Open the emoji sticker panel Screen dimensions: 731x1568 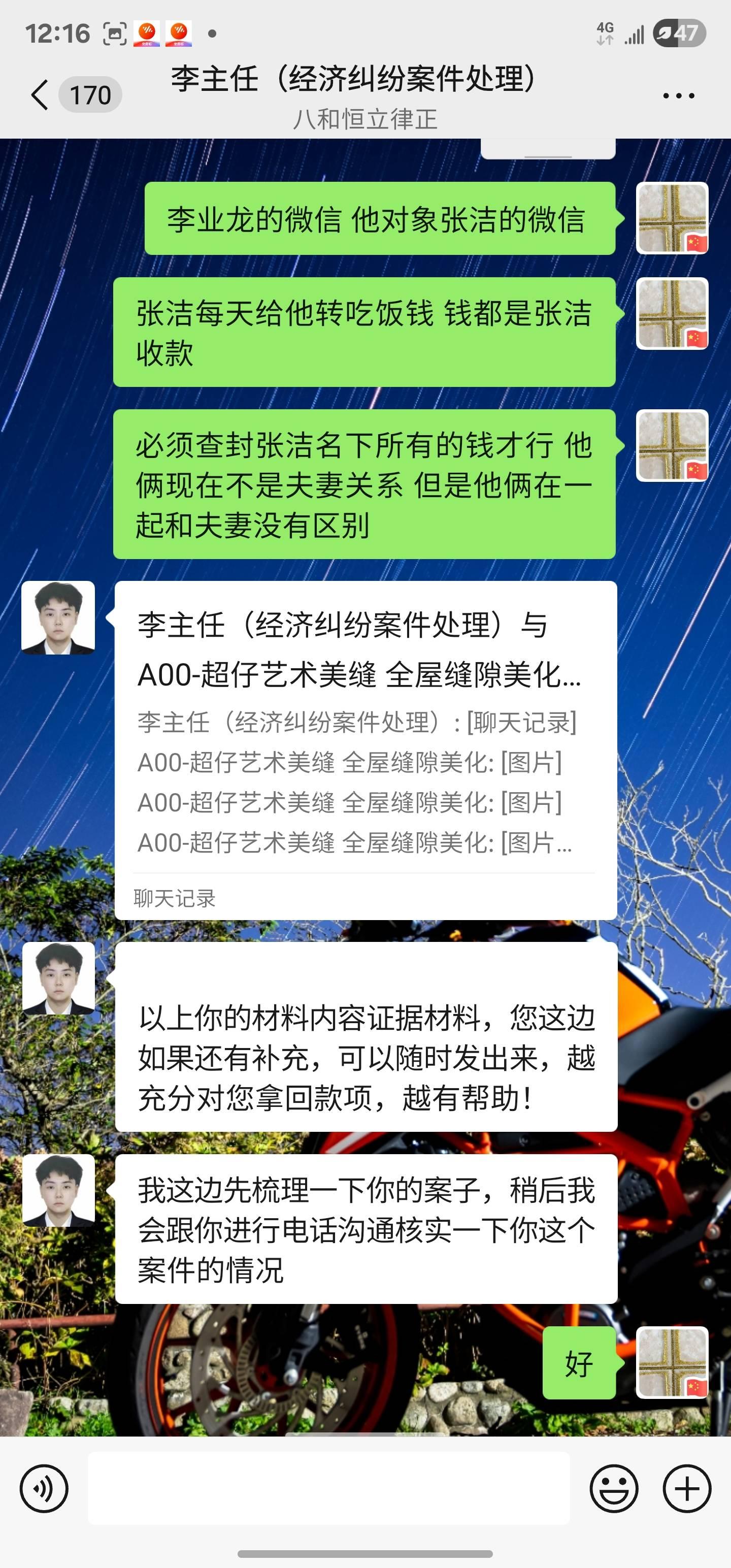[x=614, y=1489]
